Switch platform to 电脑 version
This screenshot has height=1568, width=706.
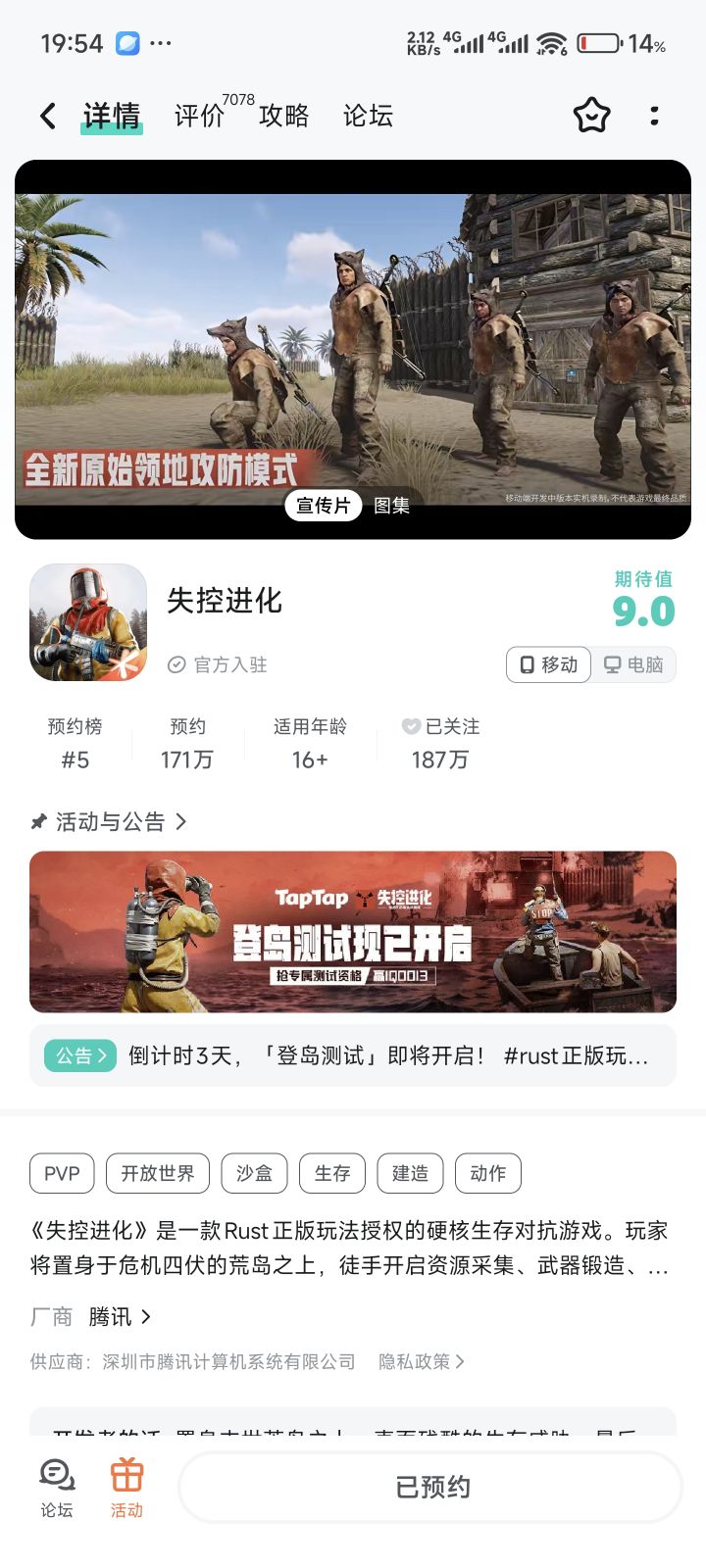(x=633, y=664)
